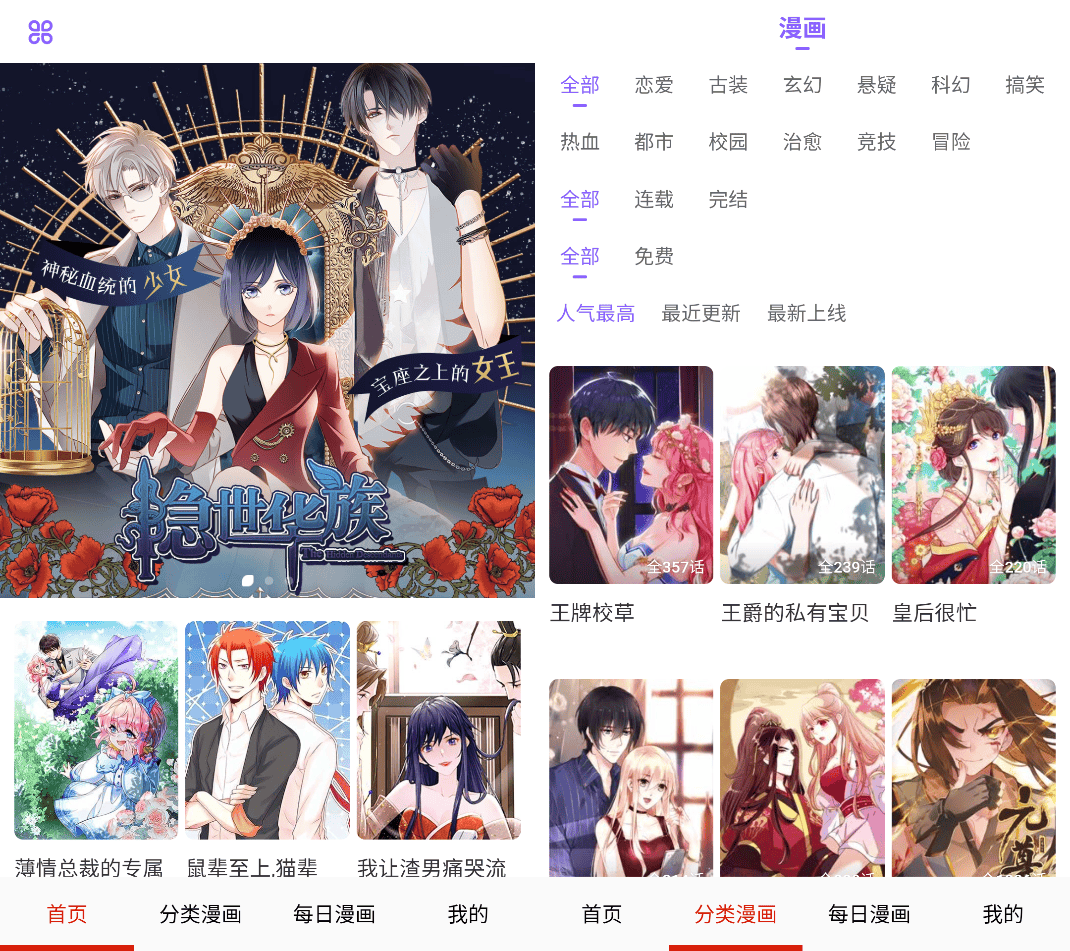Show only 完结 finished comics

tap(728, 200)
